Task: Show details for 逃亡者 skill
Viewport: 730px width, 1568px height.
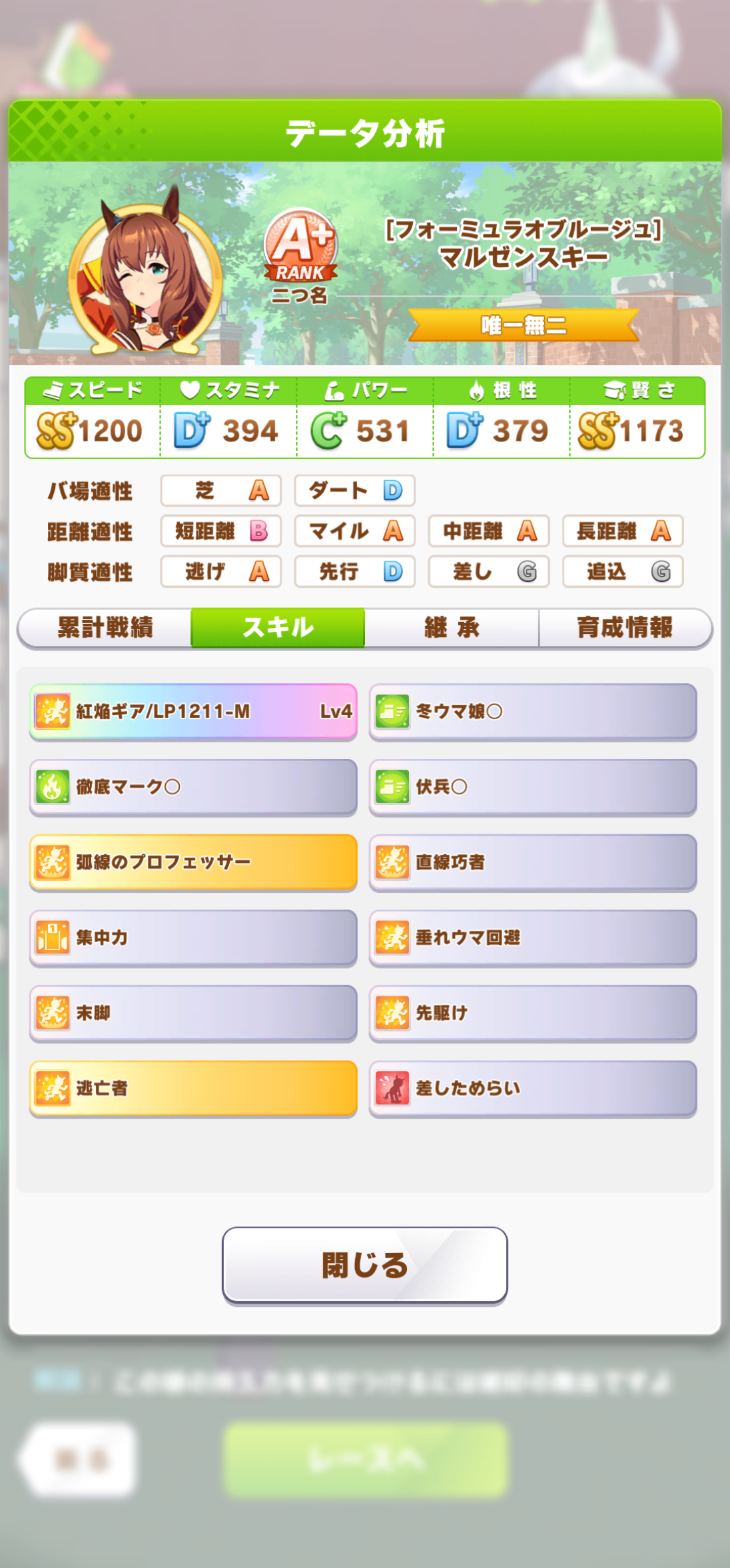Action: click(193, 1088)
